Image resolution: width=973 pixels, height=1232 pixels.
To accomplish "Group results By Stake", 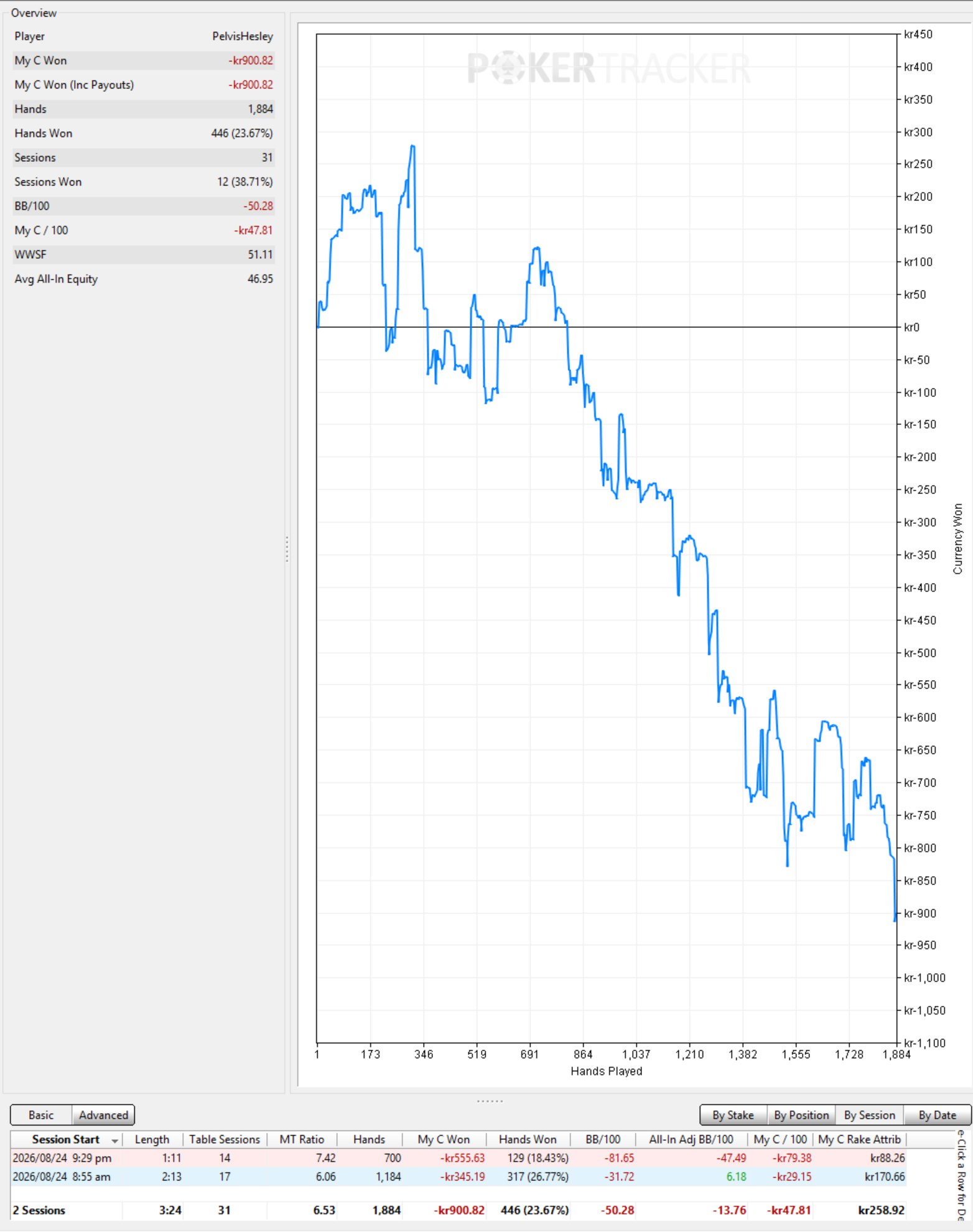I will 733,1115.
